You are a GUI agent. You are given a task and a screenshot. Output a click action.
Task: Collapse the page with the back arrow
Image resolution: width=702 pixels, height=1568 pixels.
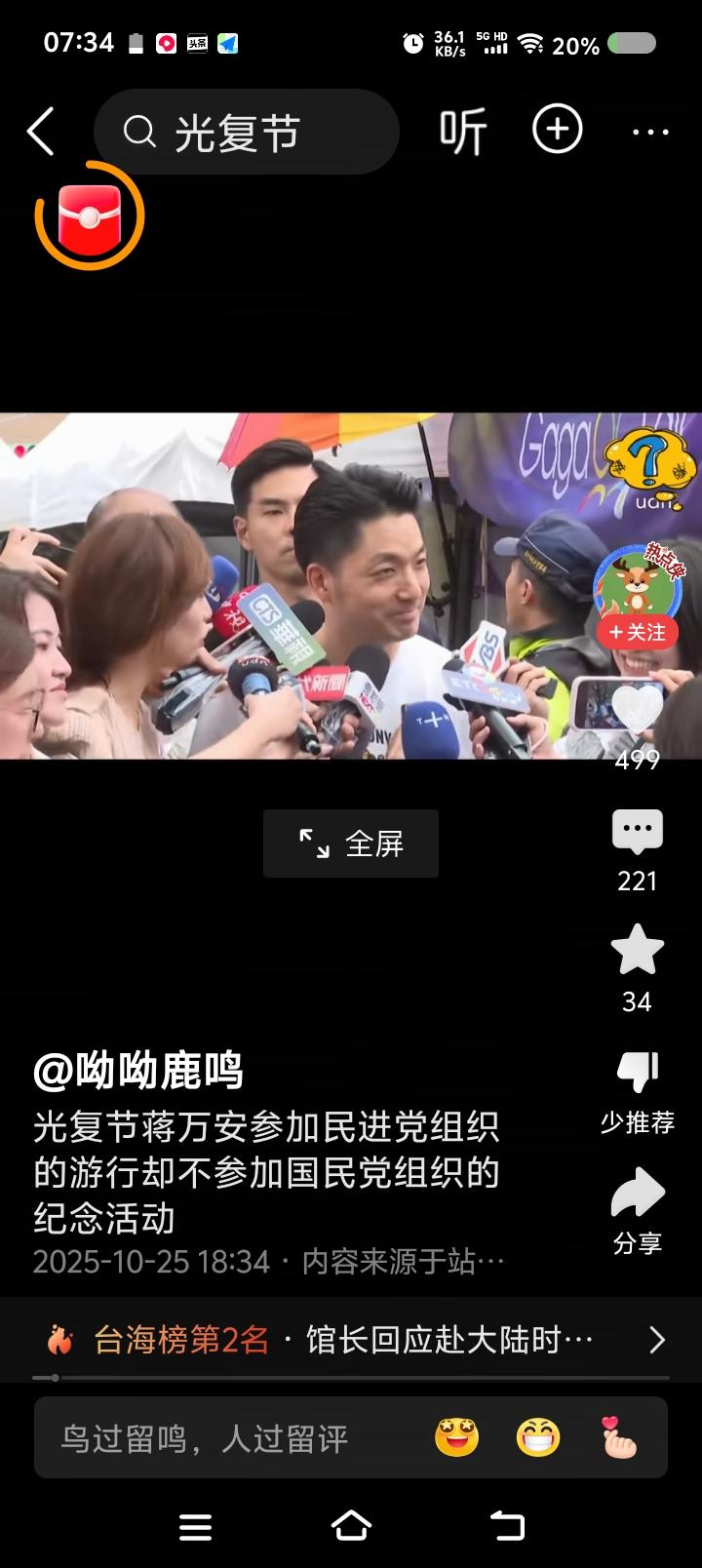click(x=41, y=132)
